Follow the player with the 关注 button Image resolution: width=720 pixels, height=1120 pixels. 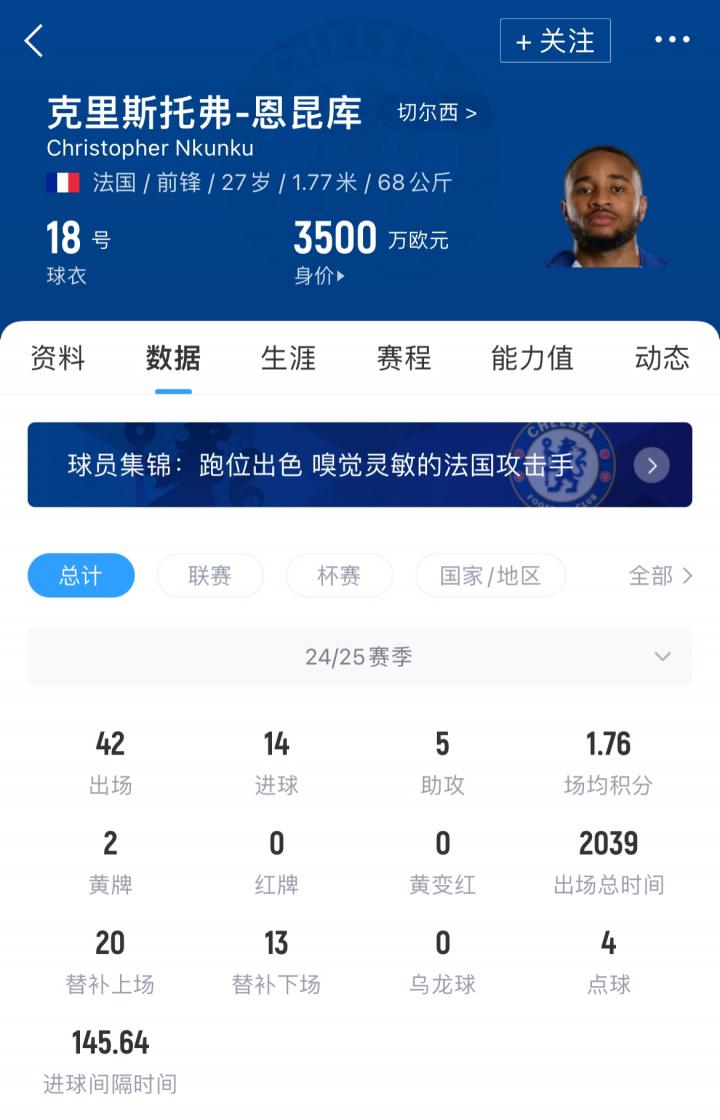point(555,41)
